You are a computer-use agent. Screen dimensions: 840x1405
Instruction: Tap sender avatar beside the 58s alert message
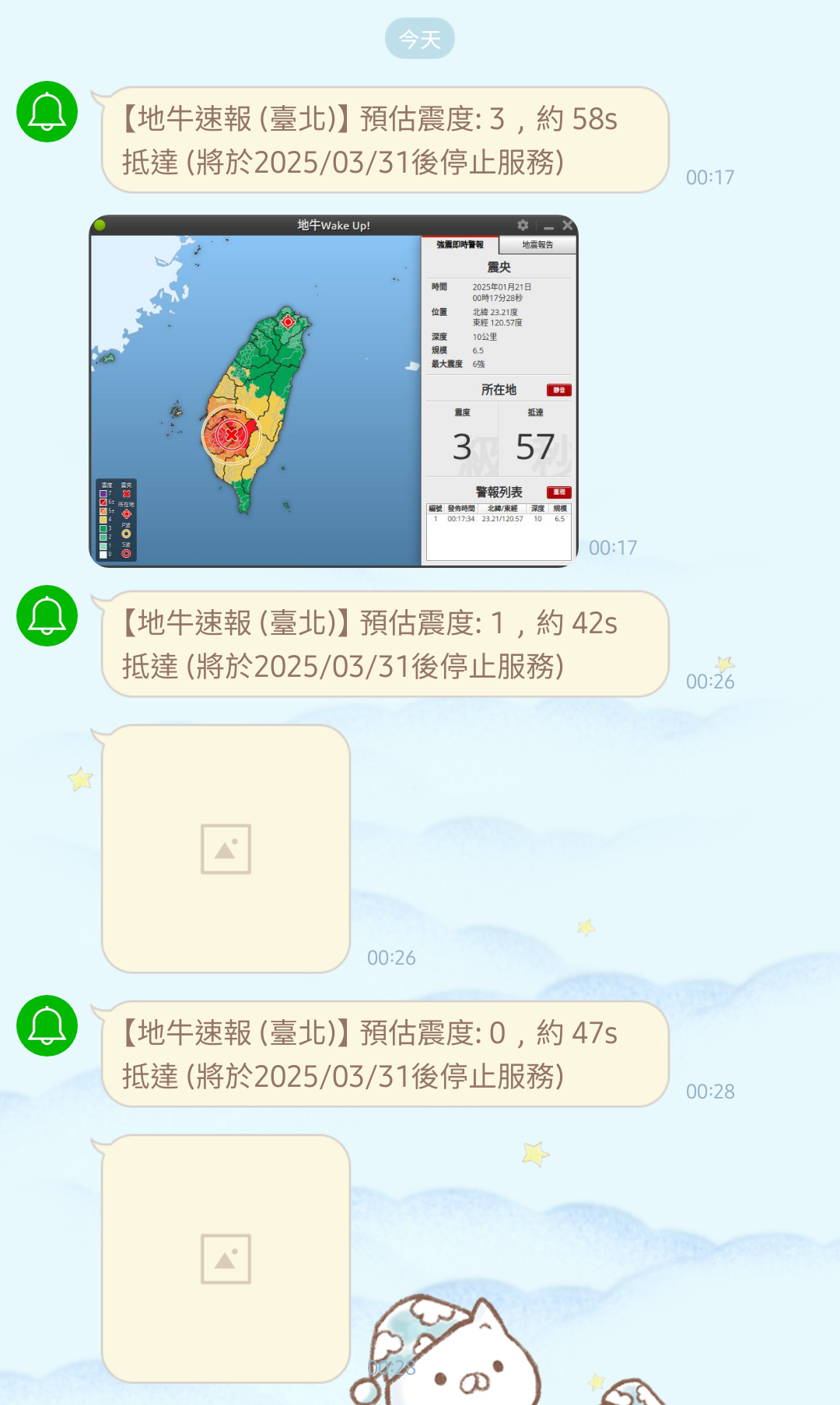tap(47, 111)
